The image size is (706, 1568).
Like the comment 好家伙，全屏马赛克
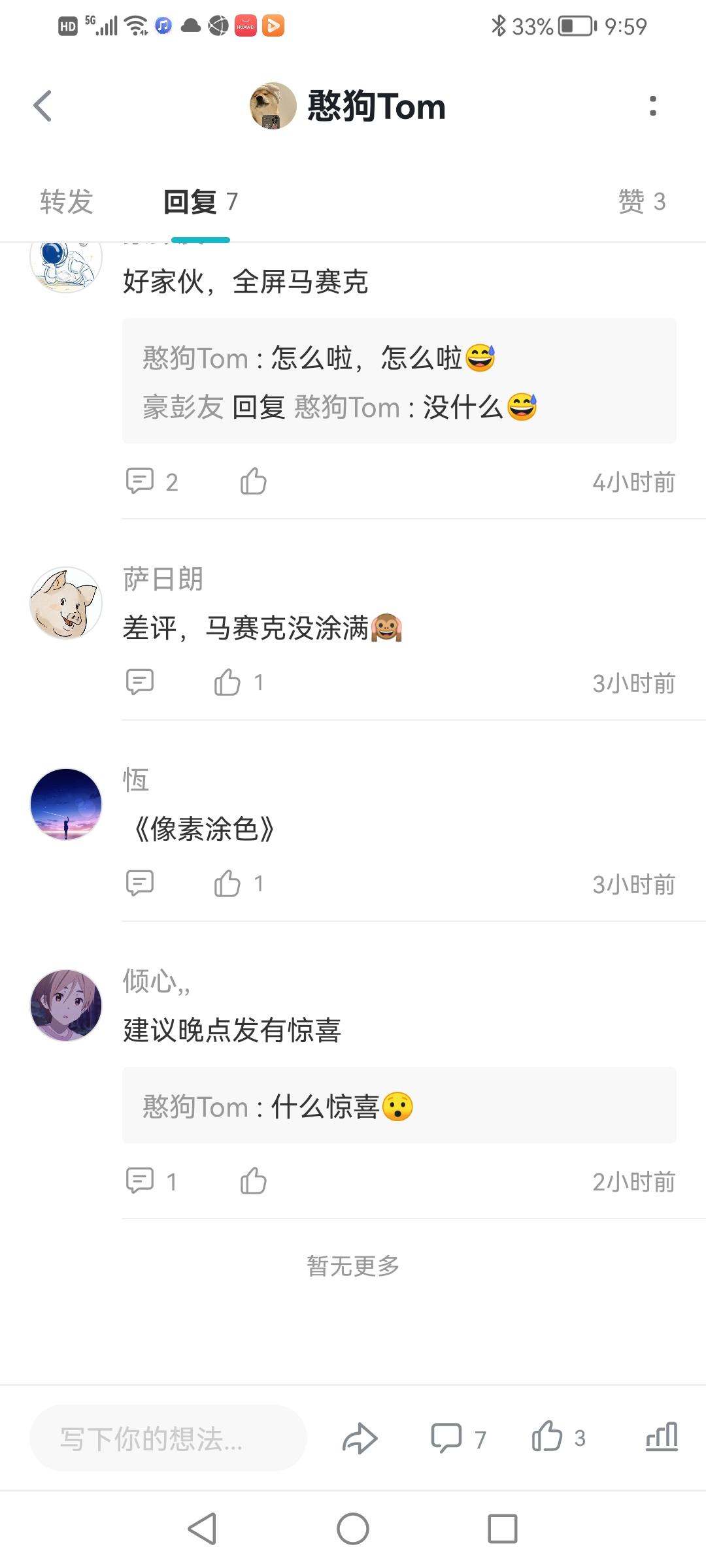(253, 482)
